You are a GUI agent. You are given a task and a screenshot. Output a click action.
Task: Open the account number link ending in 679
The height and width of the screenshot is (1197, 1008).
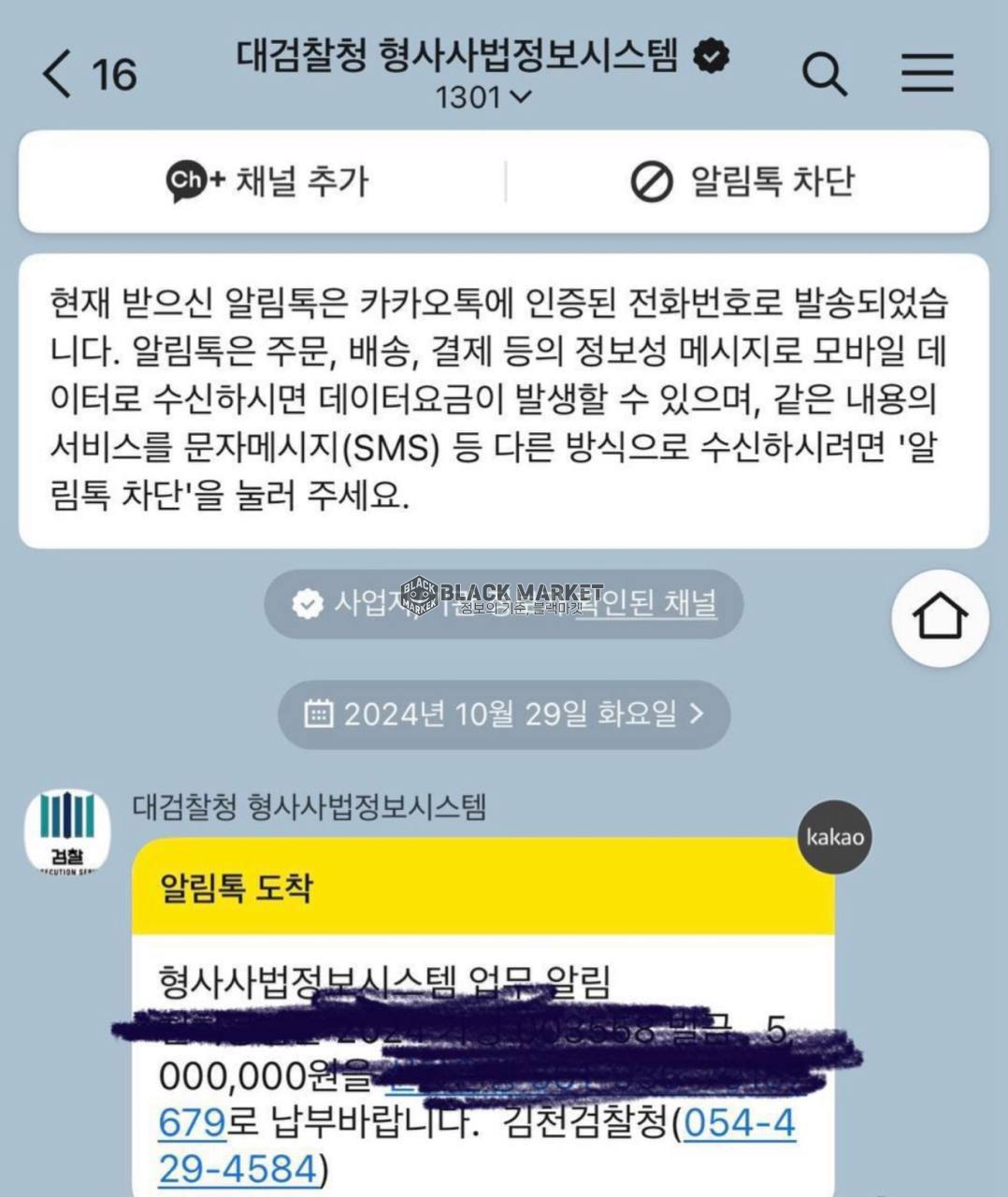[x=193, y=1121]
